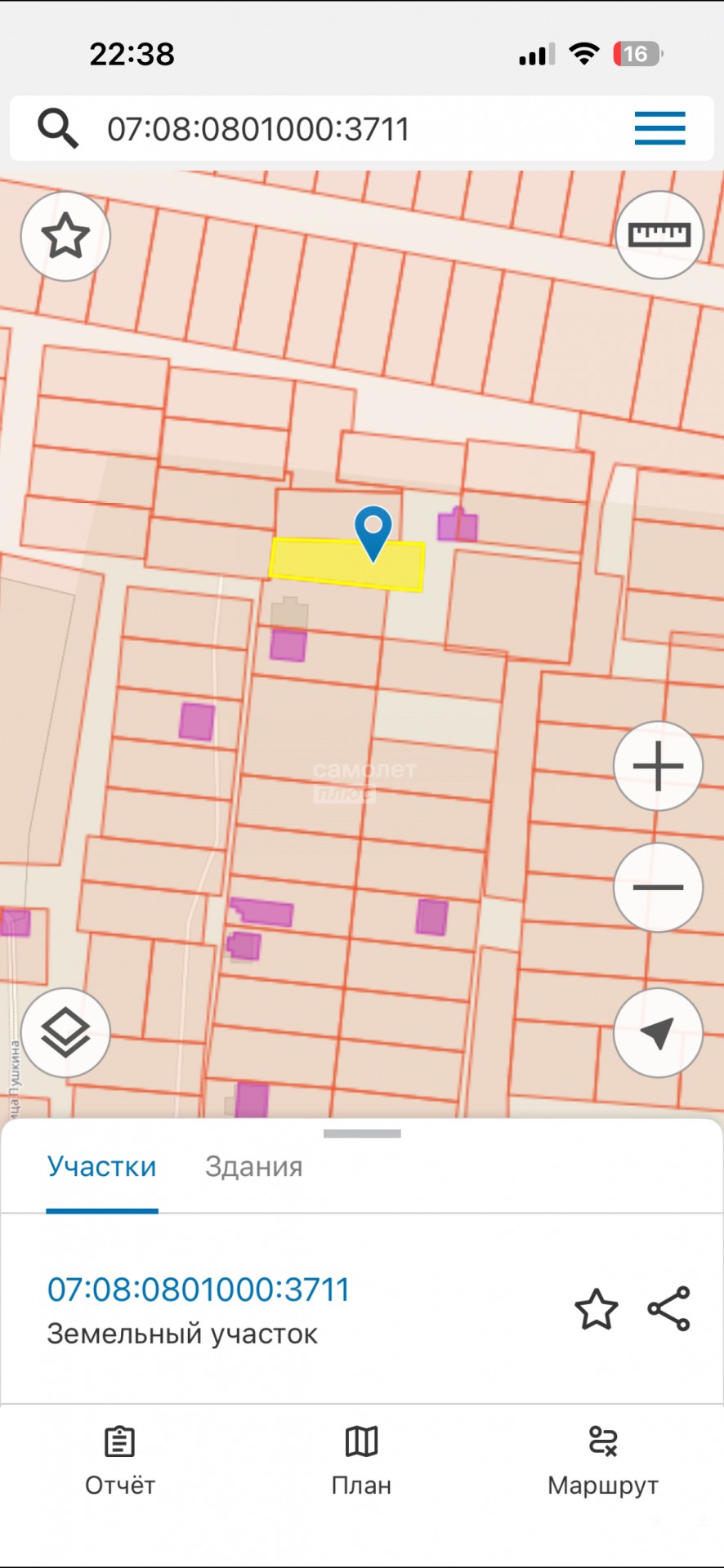Viewport: 724px width, 1568px height.
Task: Open the ruler measurement tool
Action: pos(659,235)
